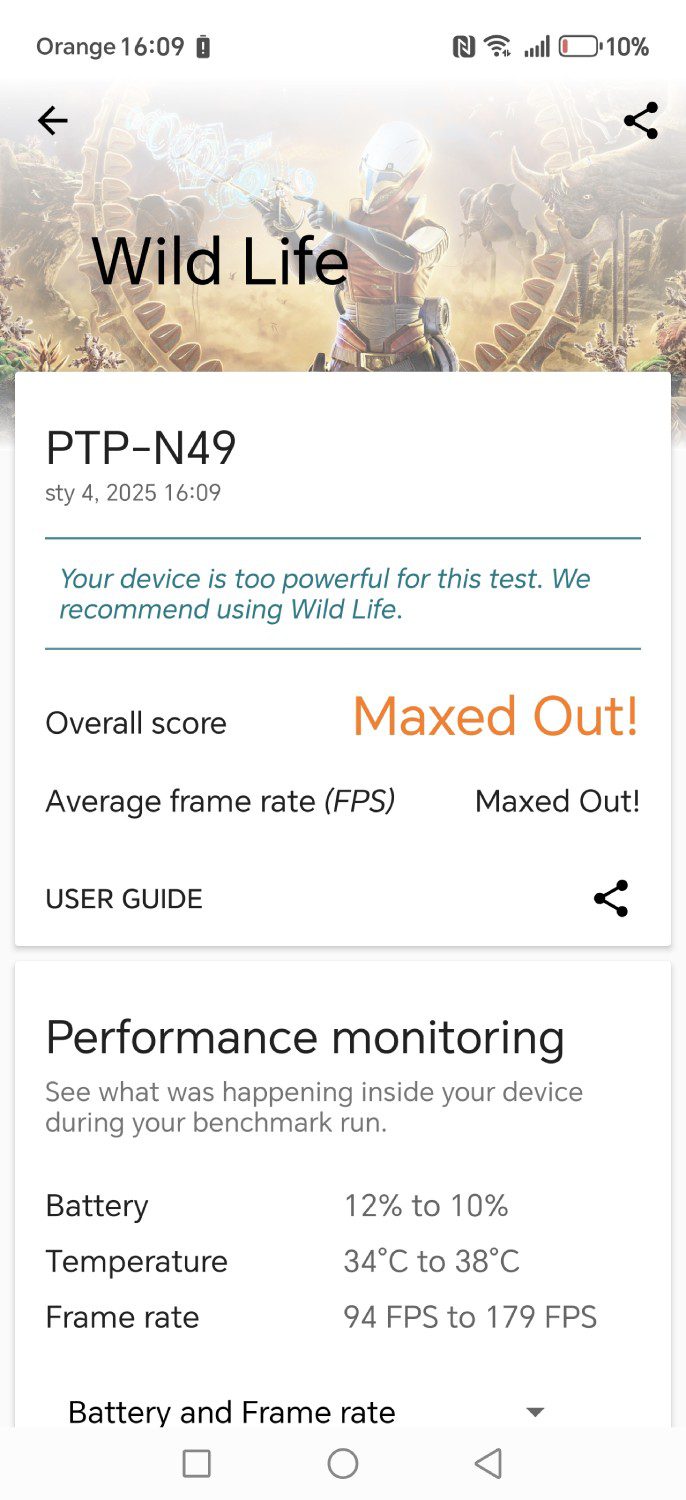The image size is (686, 1500).
Task: Open recent apps from the navigation bar
Action: click(197, 1464)
